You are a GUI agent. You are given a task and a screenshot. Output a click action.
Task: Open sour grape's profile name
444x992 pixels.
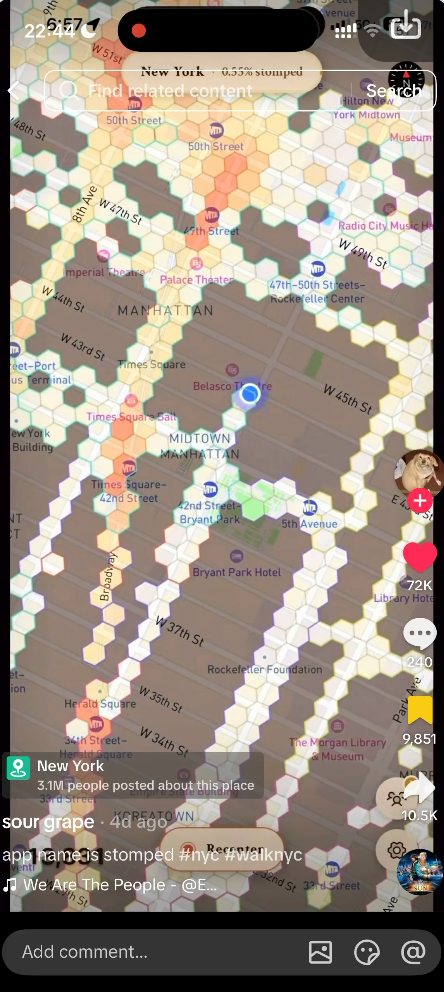point(48,822)
